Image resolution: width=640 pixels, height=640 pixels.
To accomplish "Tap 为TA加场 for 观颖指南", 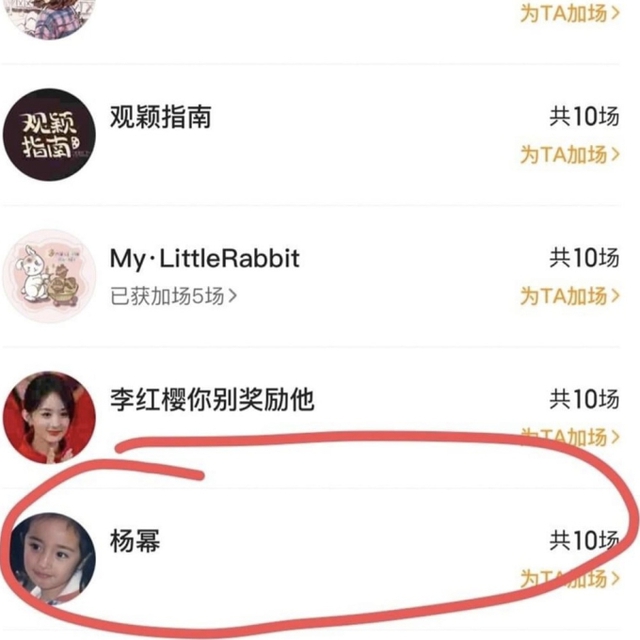I will tap(568, 154).
